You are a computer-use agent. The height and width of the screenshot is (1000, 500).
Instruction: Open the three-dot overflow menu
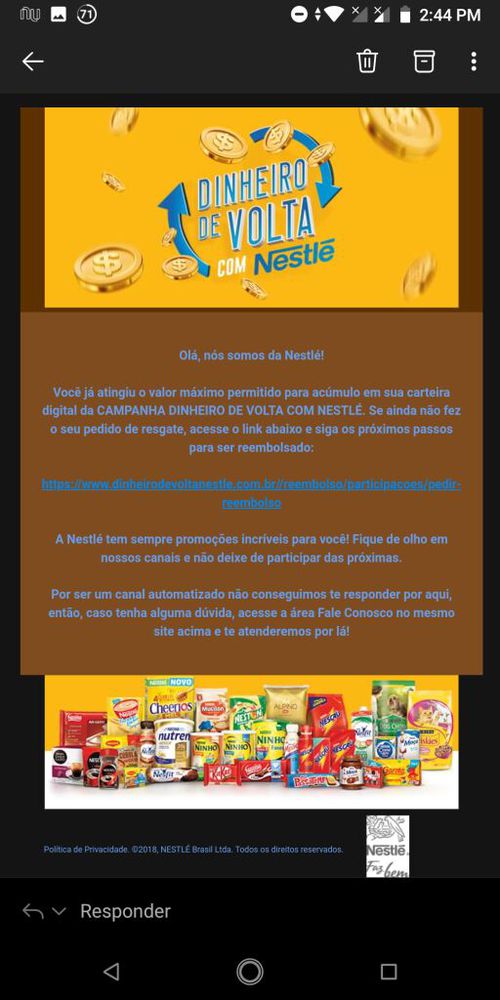tap(473, 61)
